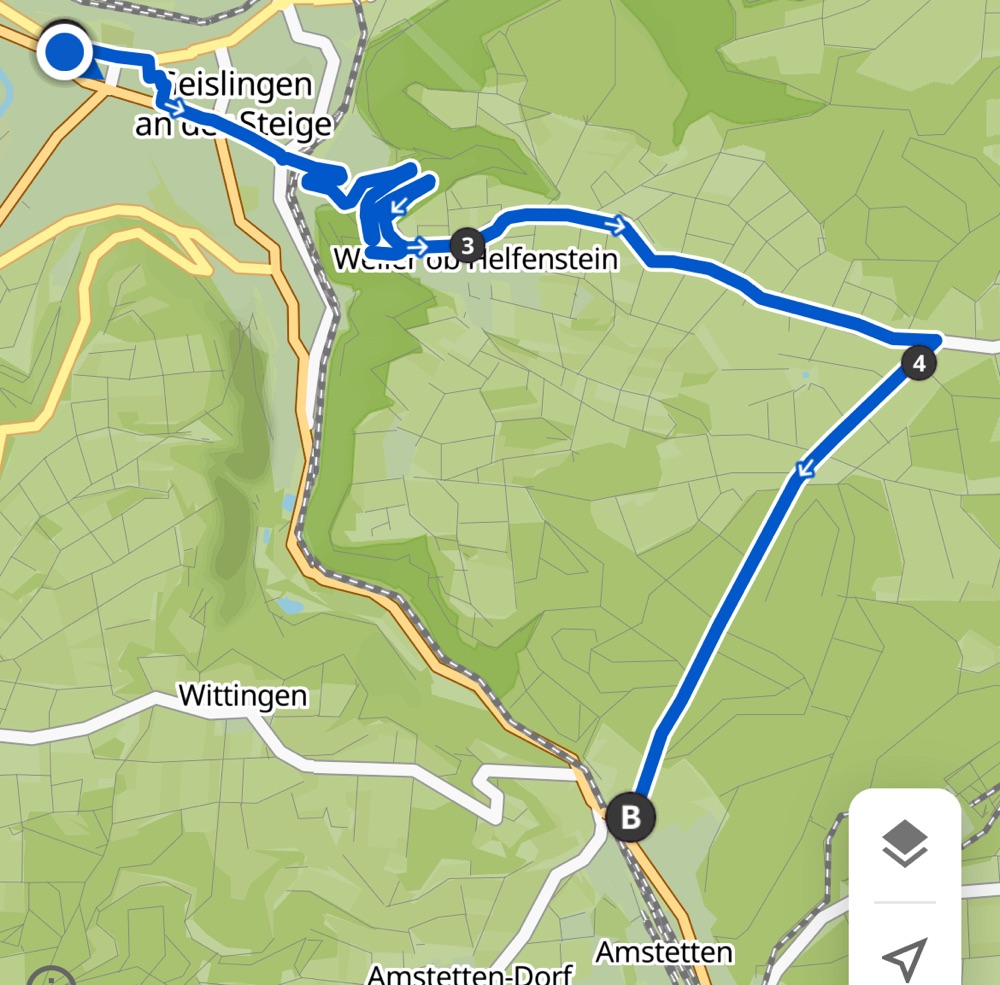The image size is (1000, 985).
Task: Tap destination marker B
Action: tap(631, 818)
